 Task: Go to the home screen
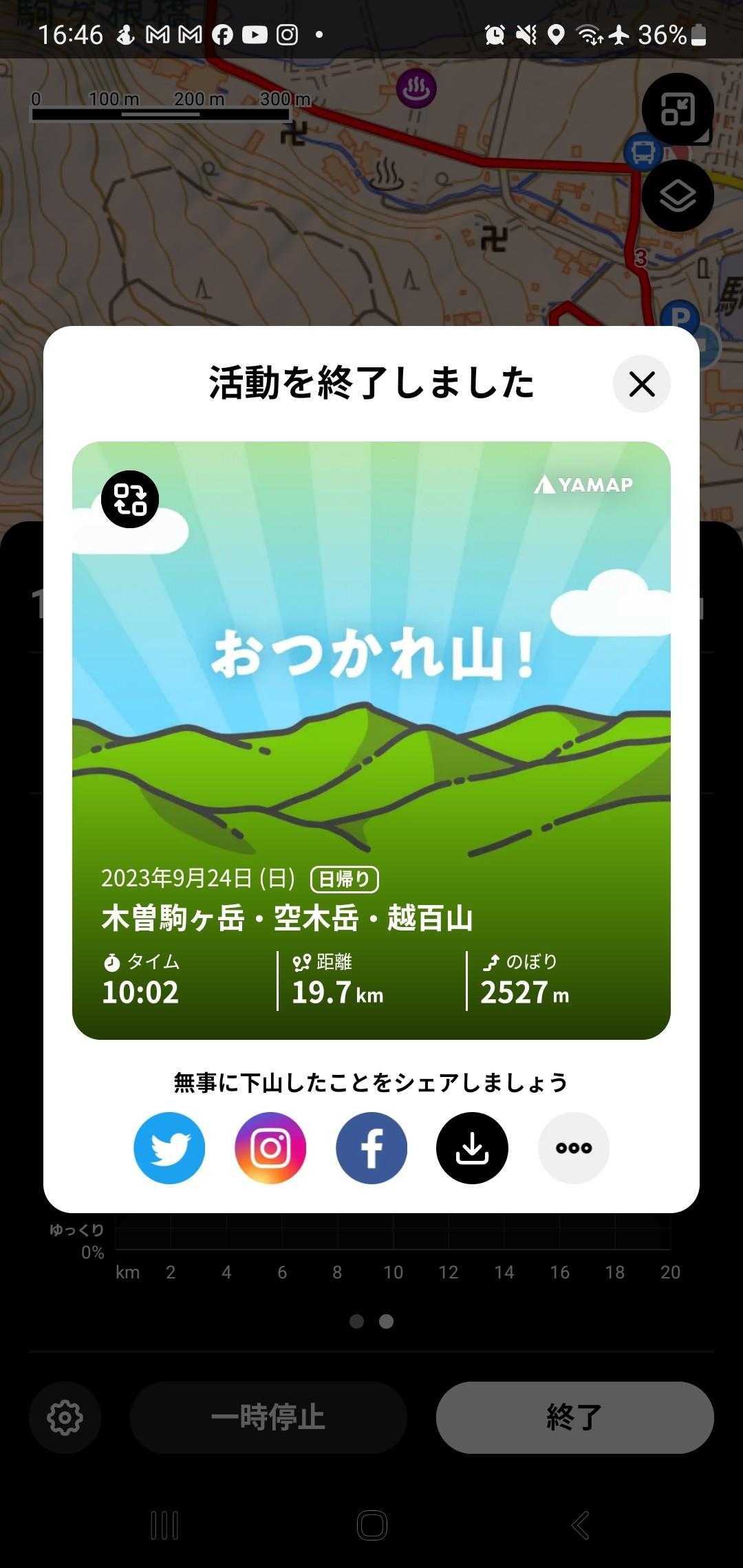click(x=371, y=1525)
